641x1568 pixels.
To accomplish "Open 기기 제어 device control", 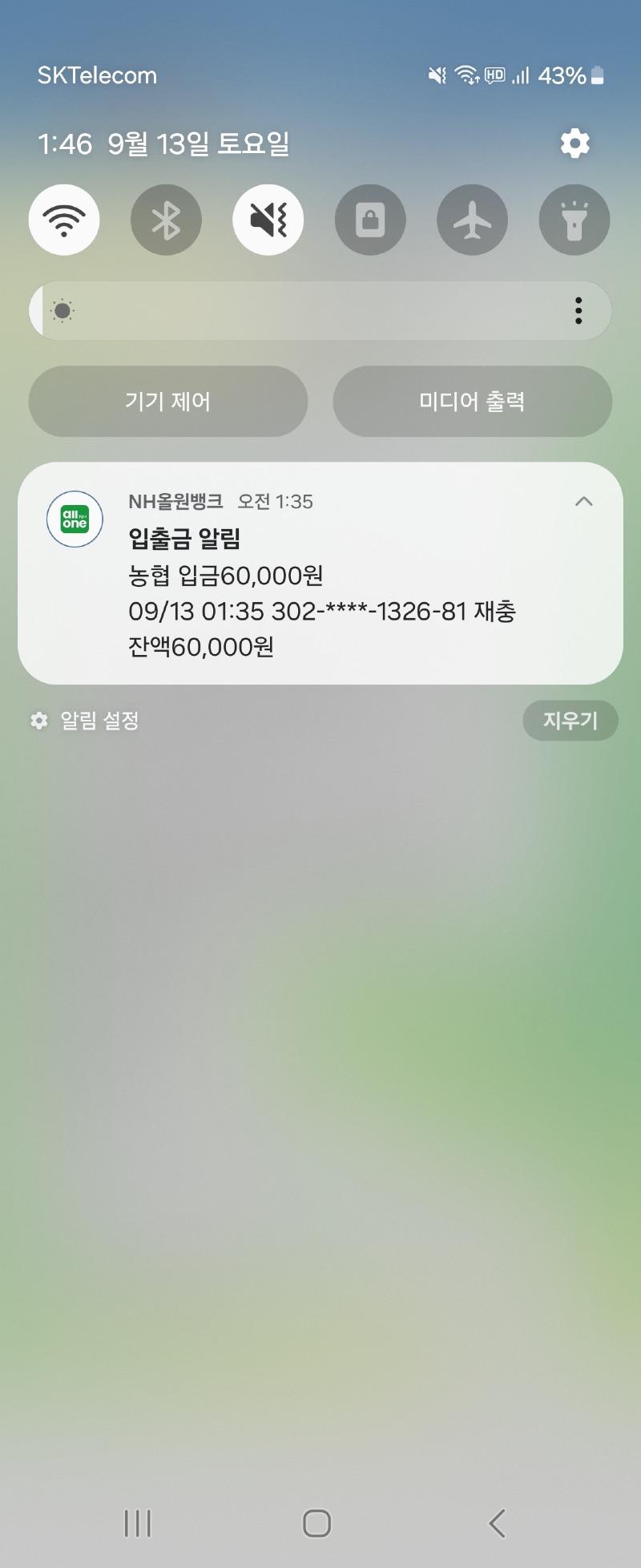I will coord(168,401).
